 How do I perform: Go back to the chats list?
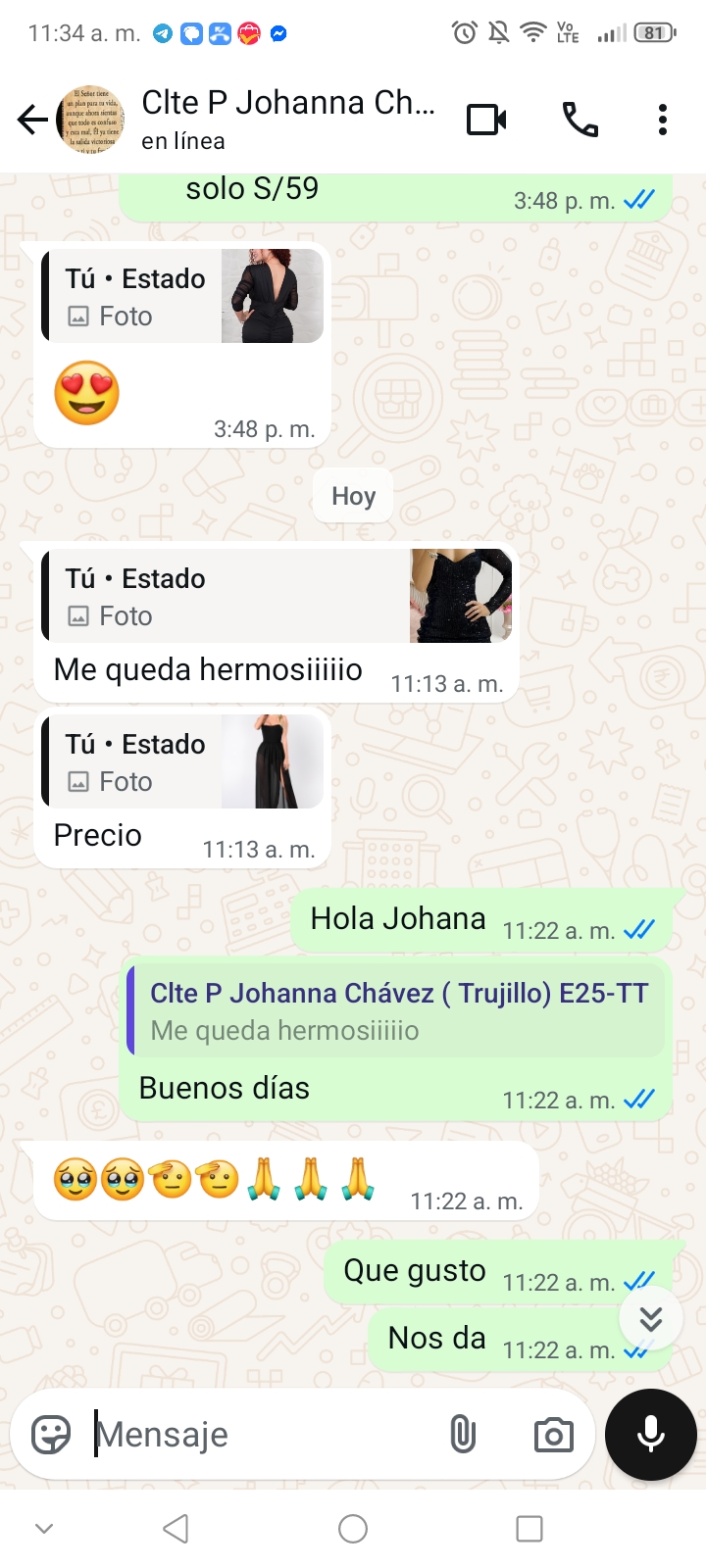click(x=31, y=120)
